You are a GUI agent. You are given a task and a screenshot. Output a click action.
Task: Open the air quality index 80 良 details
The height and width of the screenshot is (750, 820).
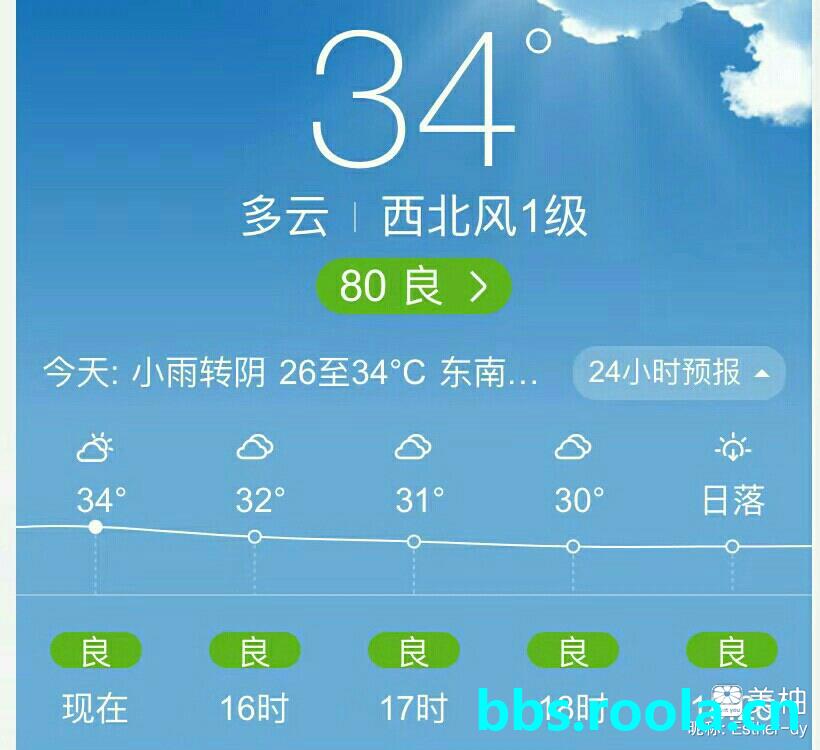pos(413,287)
